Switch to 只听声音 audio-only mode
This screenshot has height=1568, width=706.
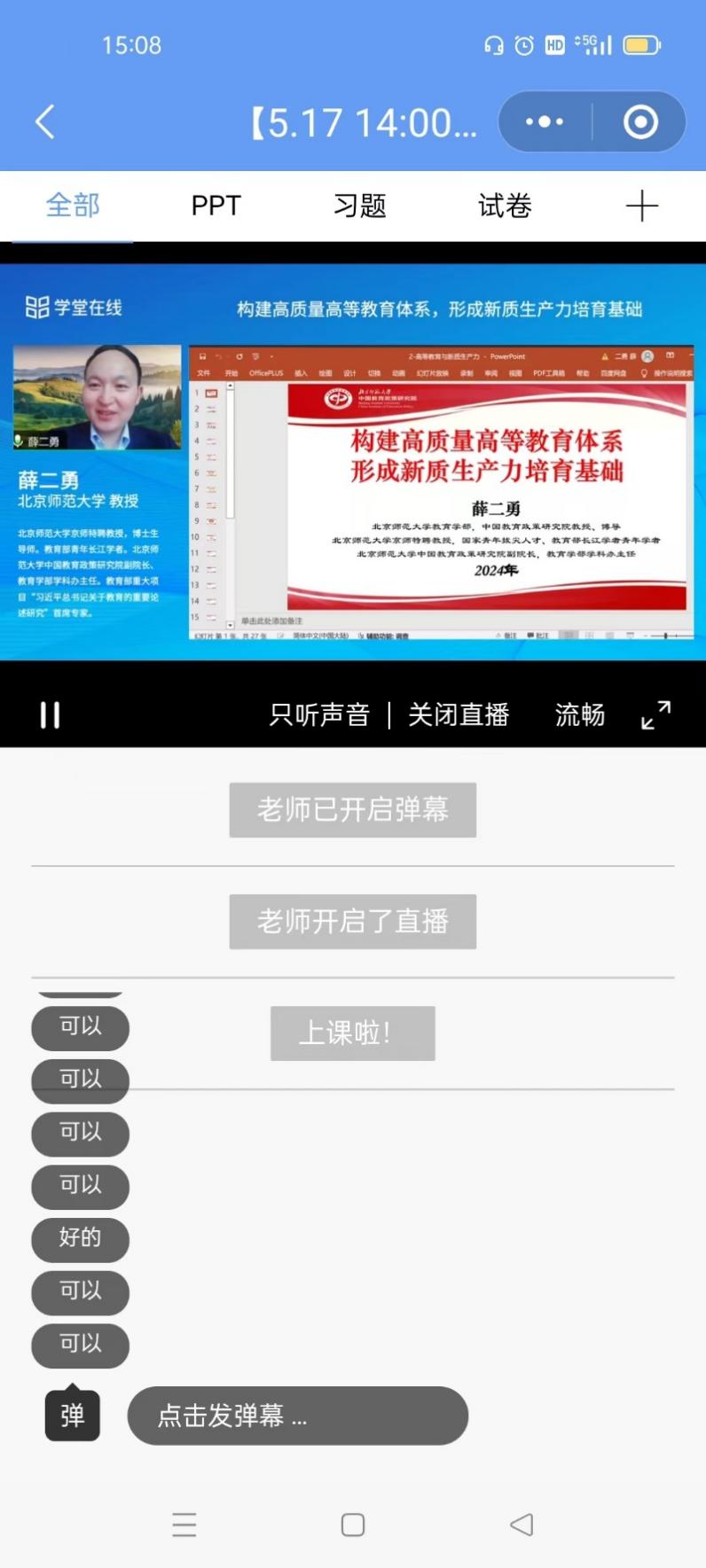[x=319, y=715]
